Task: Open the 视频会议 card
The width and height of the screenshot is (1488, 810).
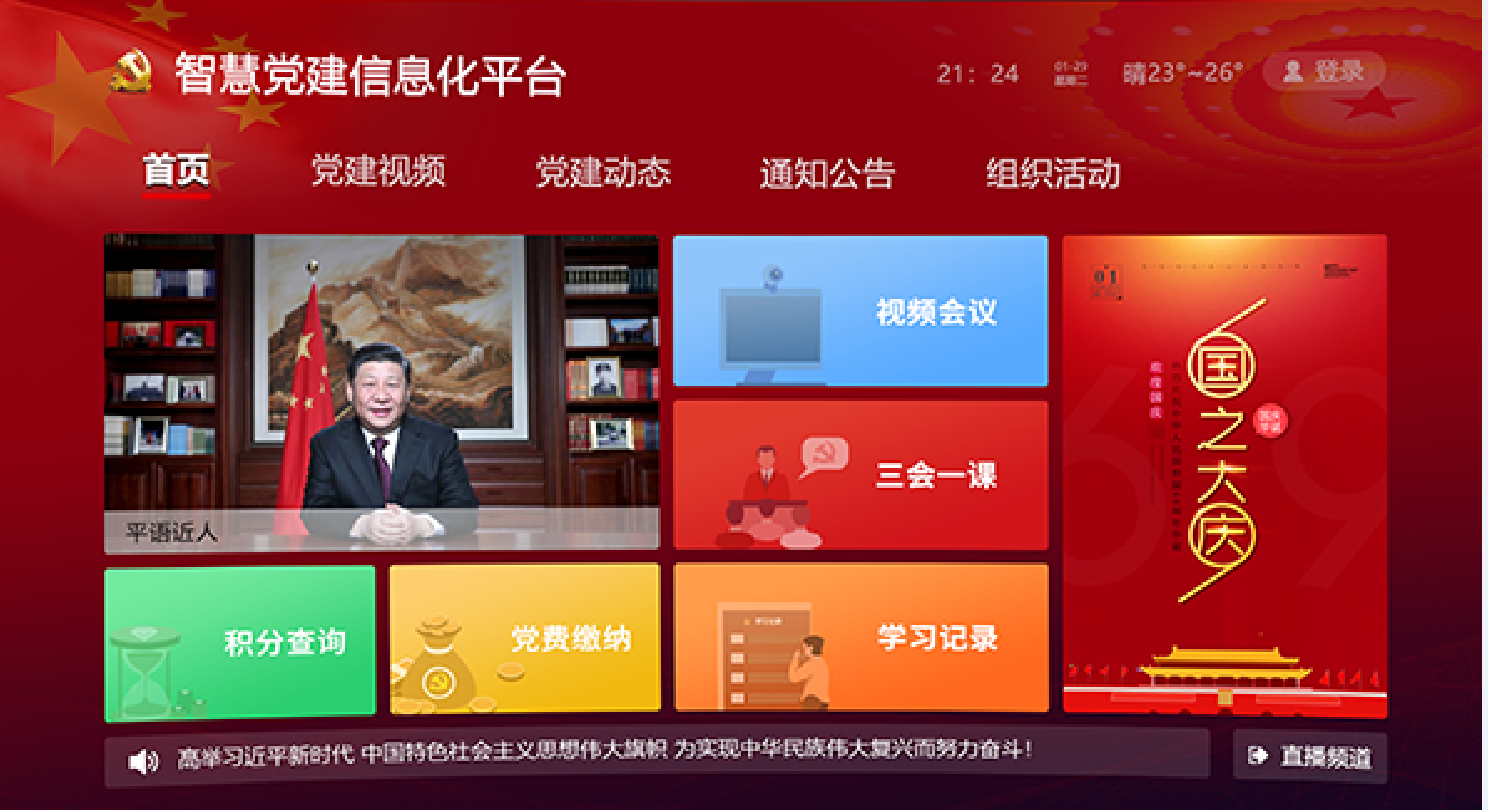Action: tap(860, 311)
